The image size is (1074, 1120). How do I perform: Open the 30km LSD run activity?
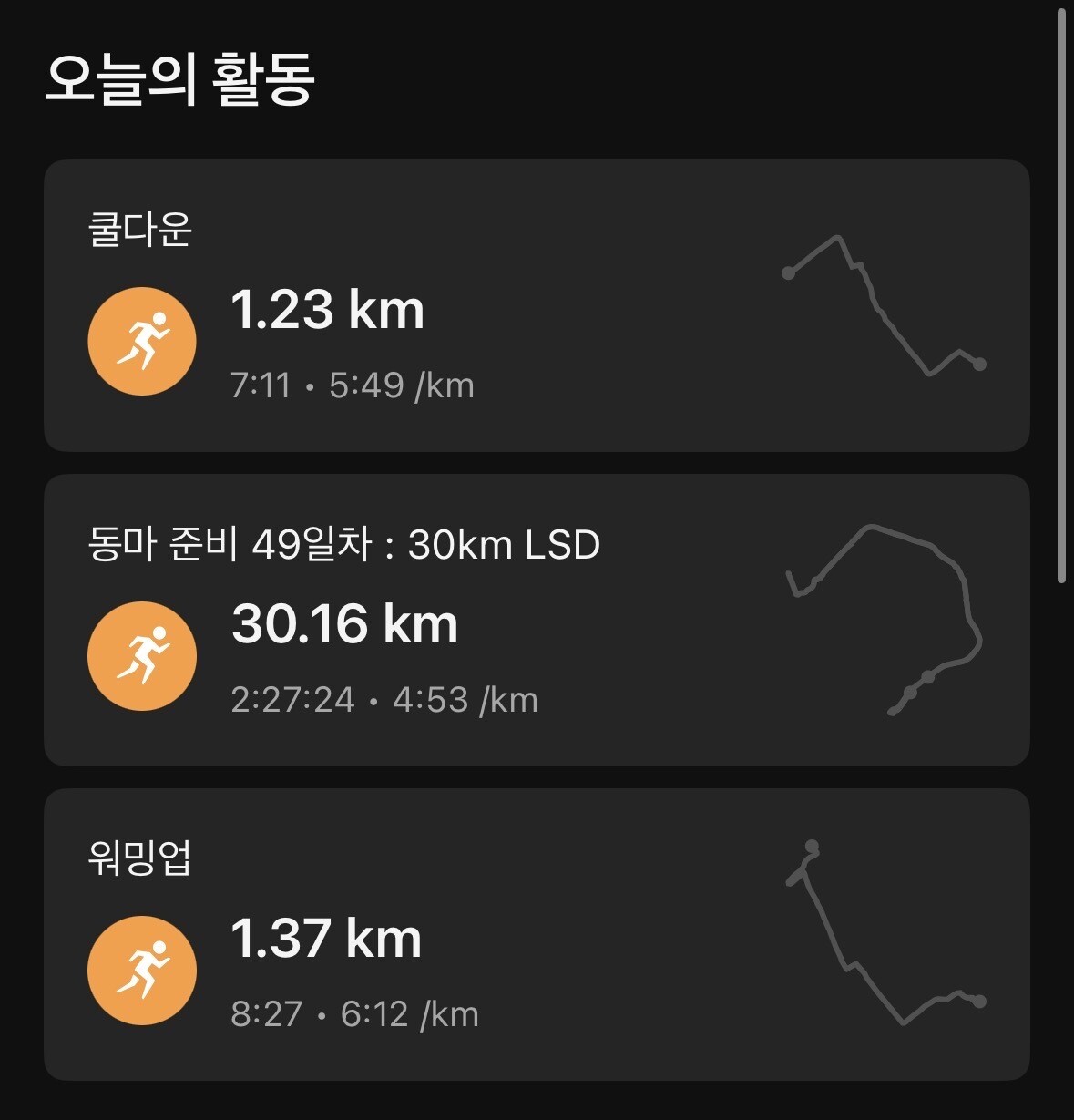point(536,621)
